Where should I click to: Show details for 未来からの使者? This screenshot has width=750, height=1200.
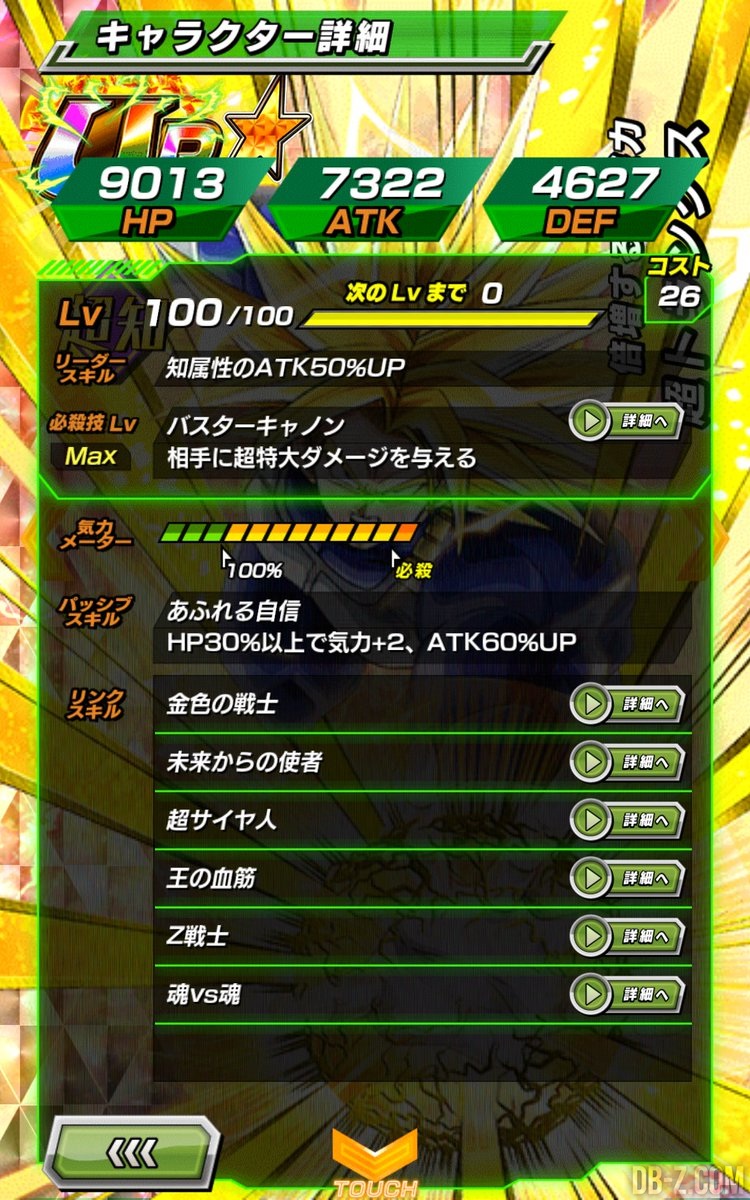627,762
